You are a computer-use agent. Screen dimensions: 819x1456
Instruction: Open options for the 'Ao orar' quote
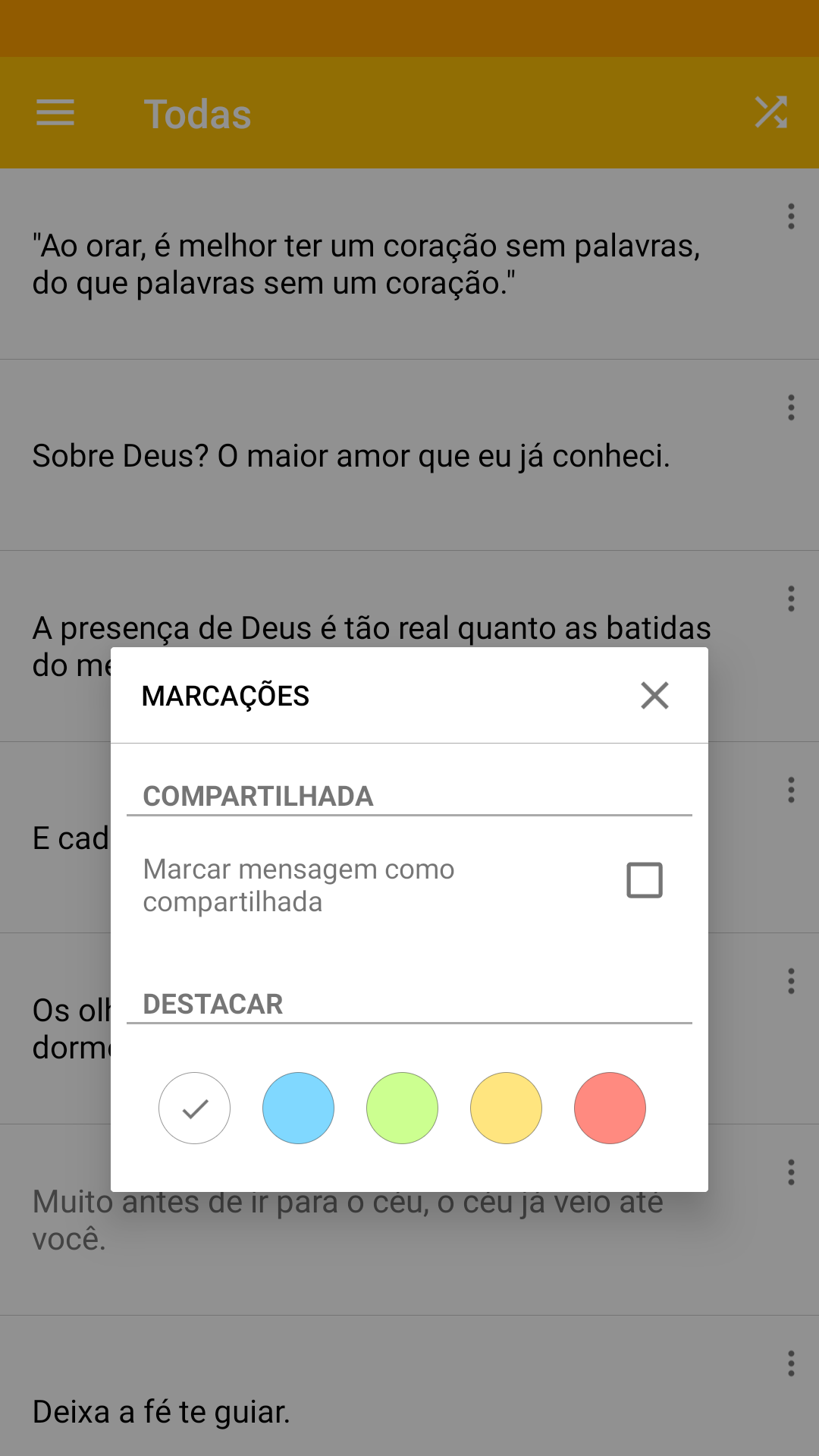791,216
